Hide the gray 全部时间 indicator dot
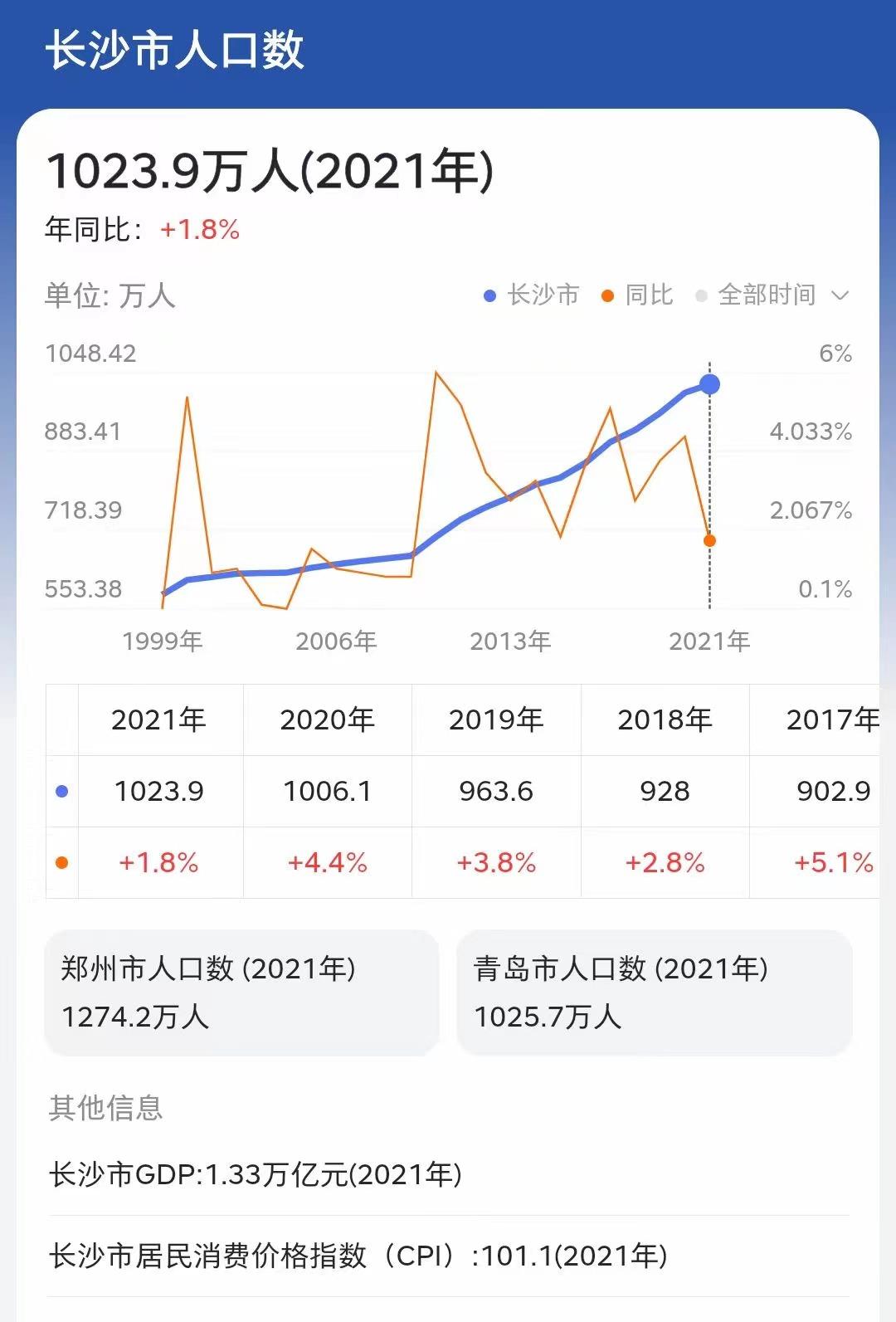The width and height of the screenshot is (896, 1322). pos(699,295)
